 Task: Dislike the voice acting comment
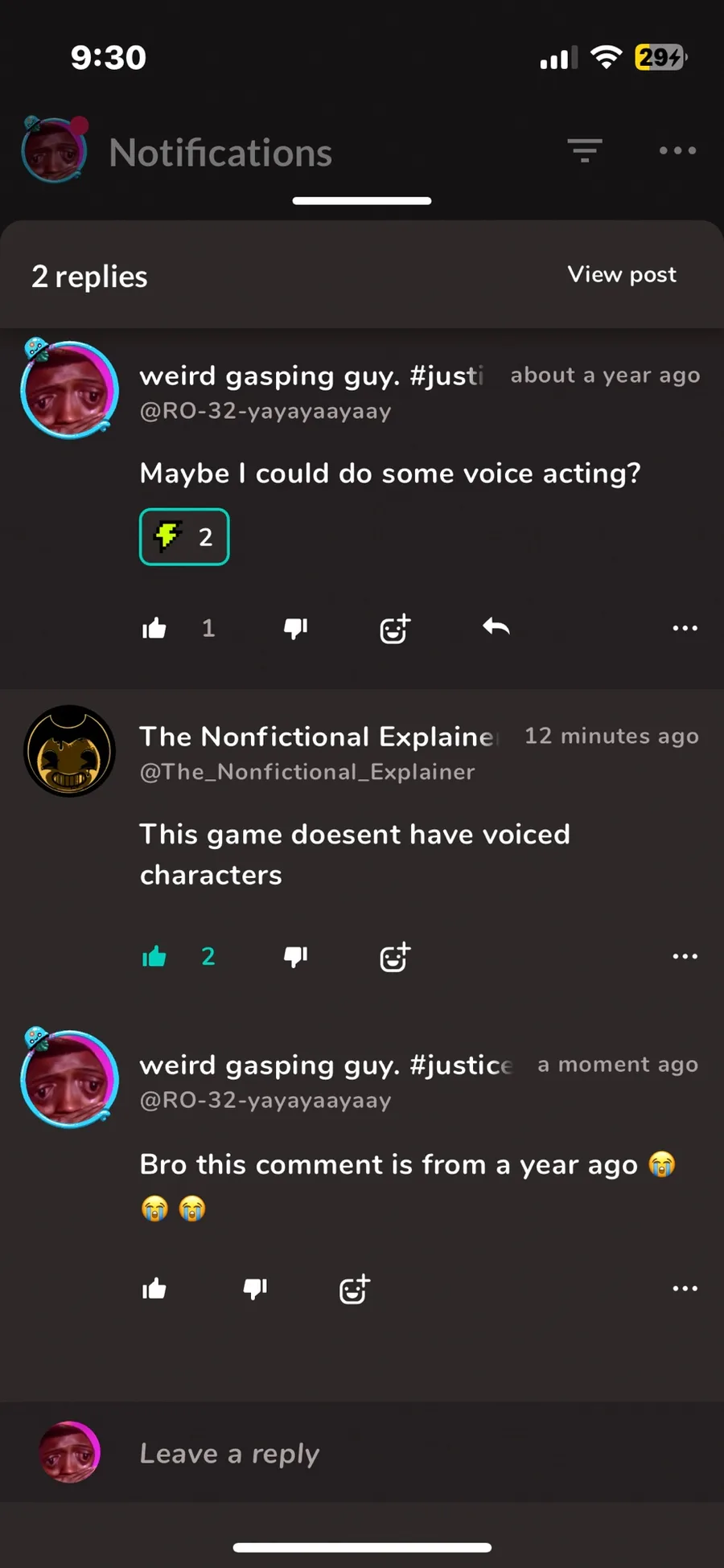(295, 628)
